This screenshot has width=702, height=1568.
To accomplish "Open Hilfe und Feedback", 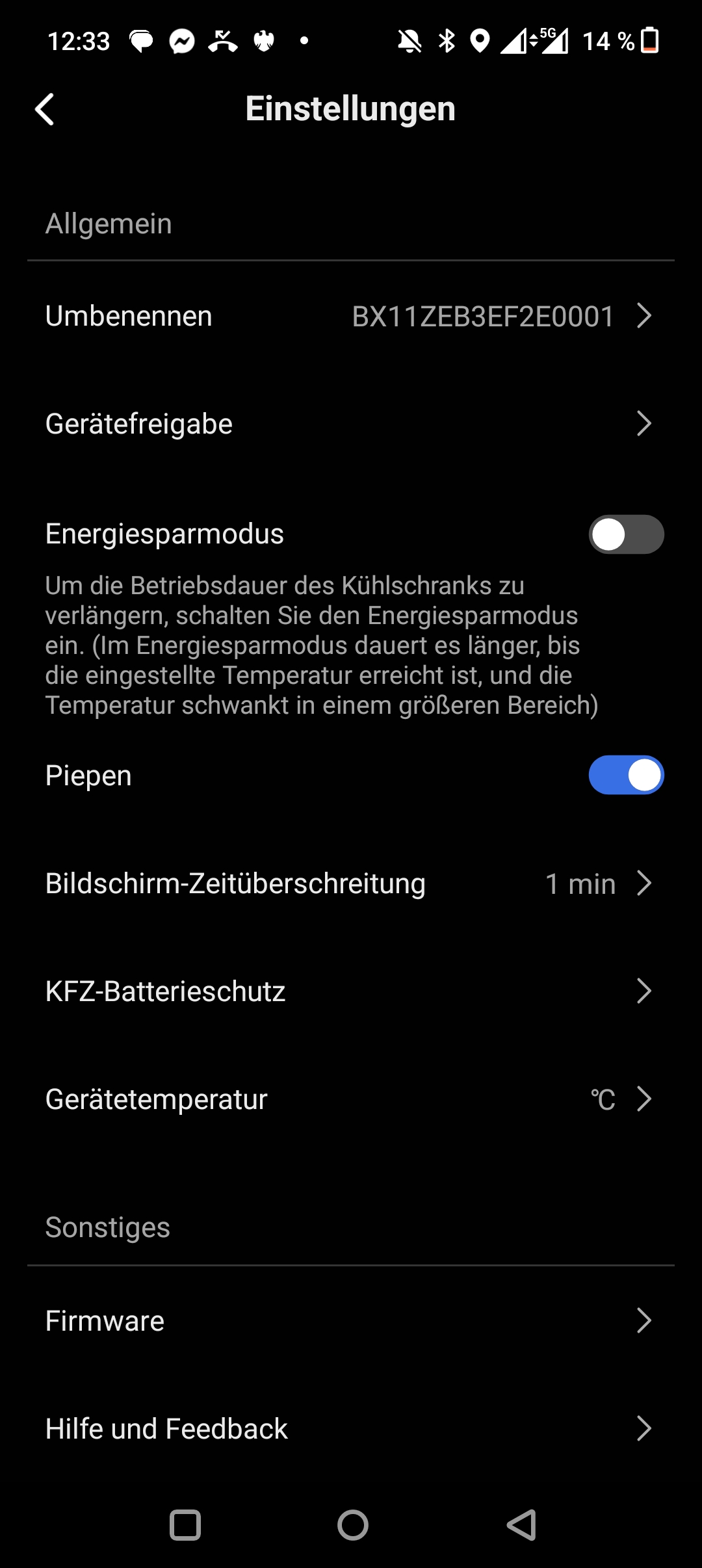I will coord(351,1428).
